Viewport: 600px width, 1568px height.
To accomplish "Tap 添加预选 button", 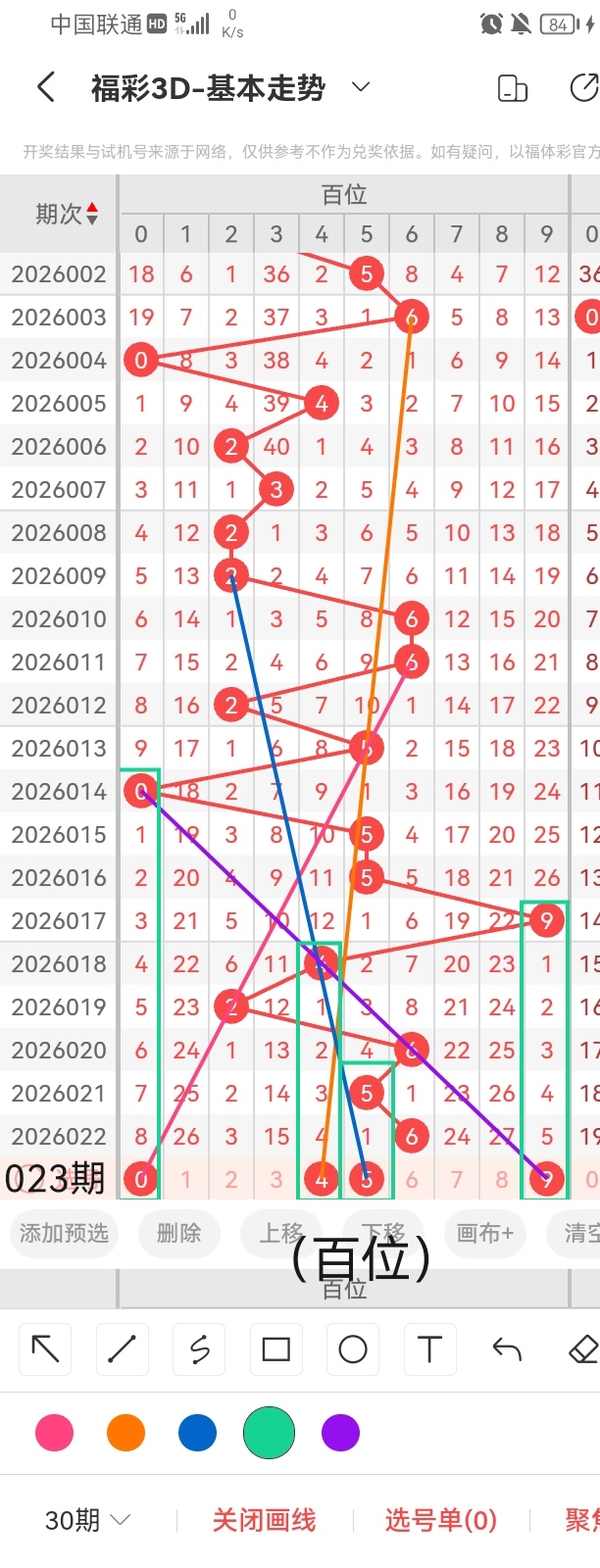I will tap(64, 1233).
